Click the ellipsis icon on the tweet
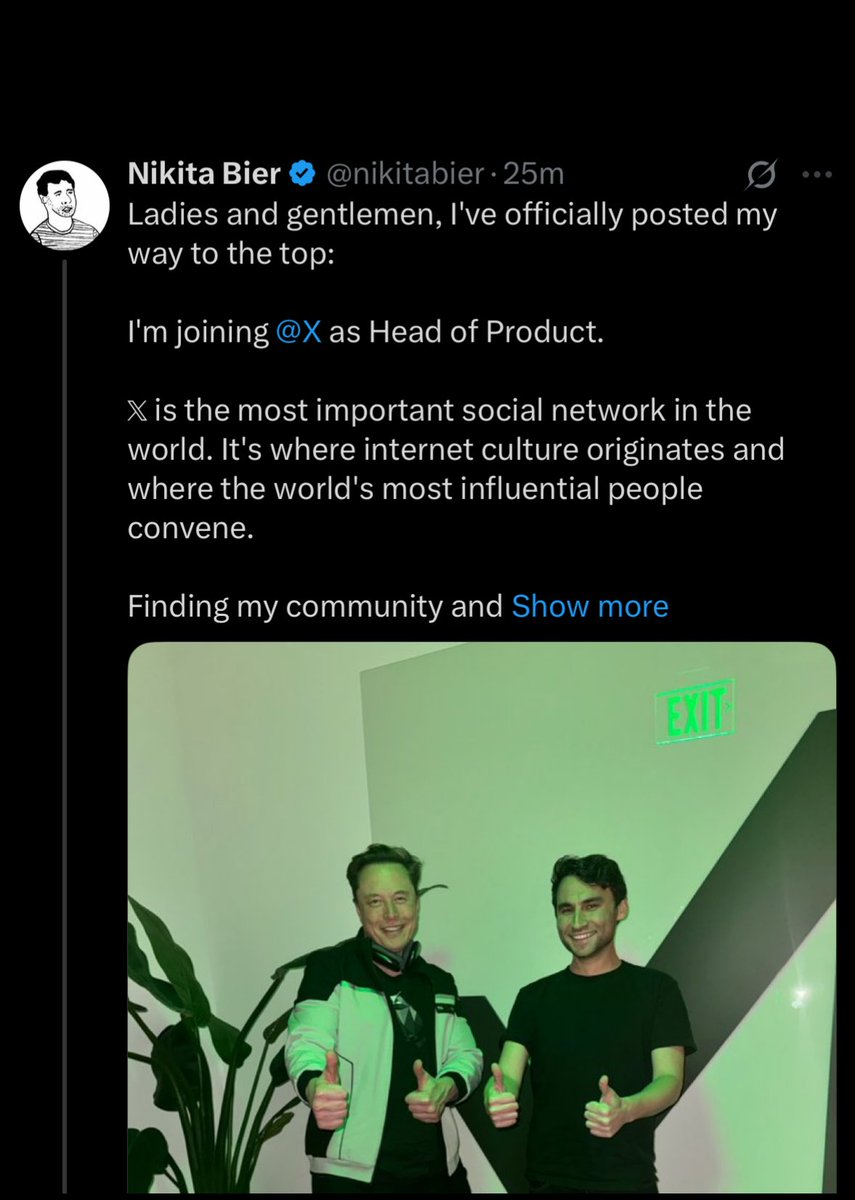The height and width of the screenshot is (1200, 855). click(819, 173)
